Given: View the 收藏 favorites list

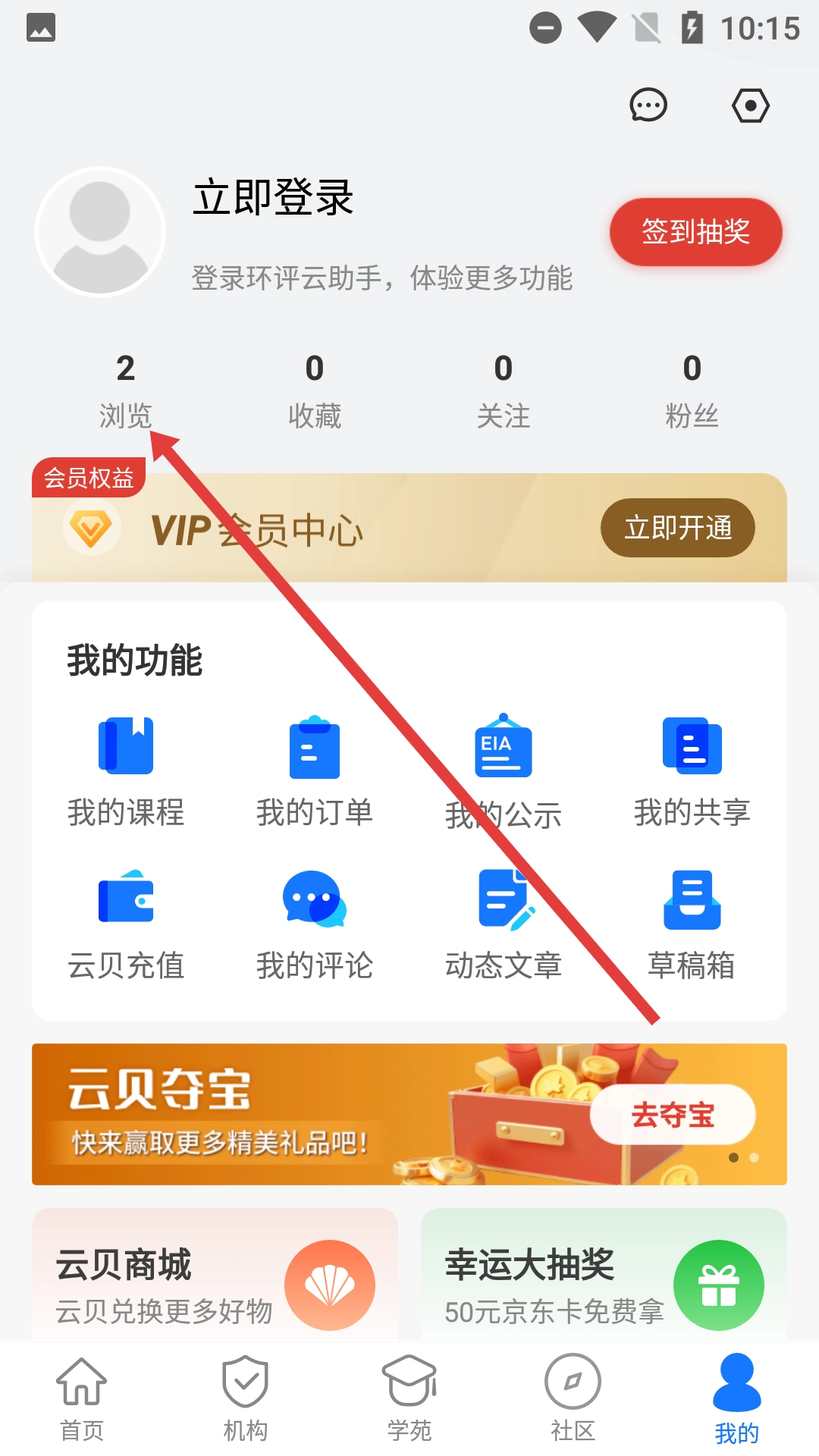Looking at the screenshot, I should pyautogui.click(x=315, y=391).
